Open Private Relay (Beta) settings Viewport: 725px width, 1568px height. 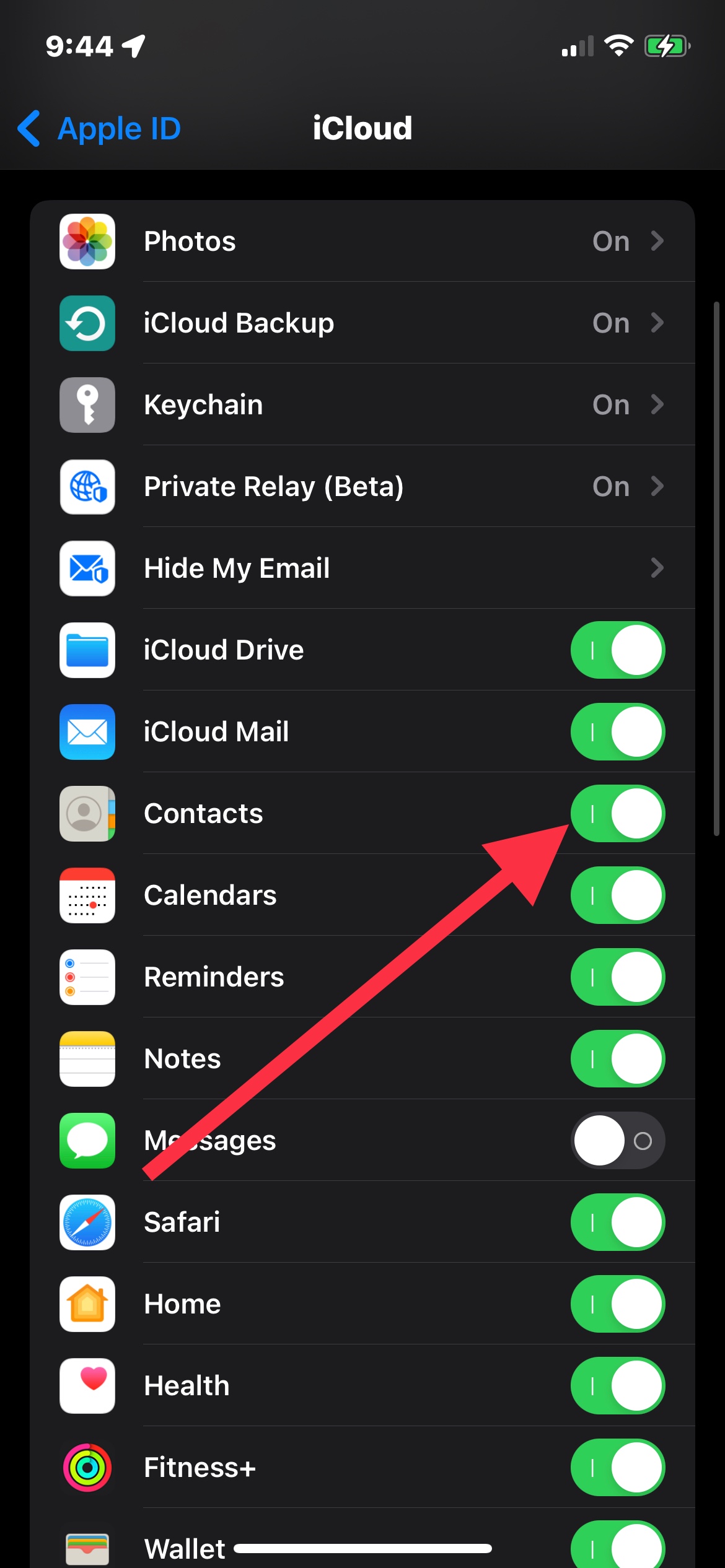point(362,487)
